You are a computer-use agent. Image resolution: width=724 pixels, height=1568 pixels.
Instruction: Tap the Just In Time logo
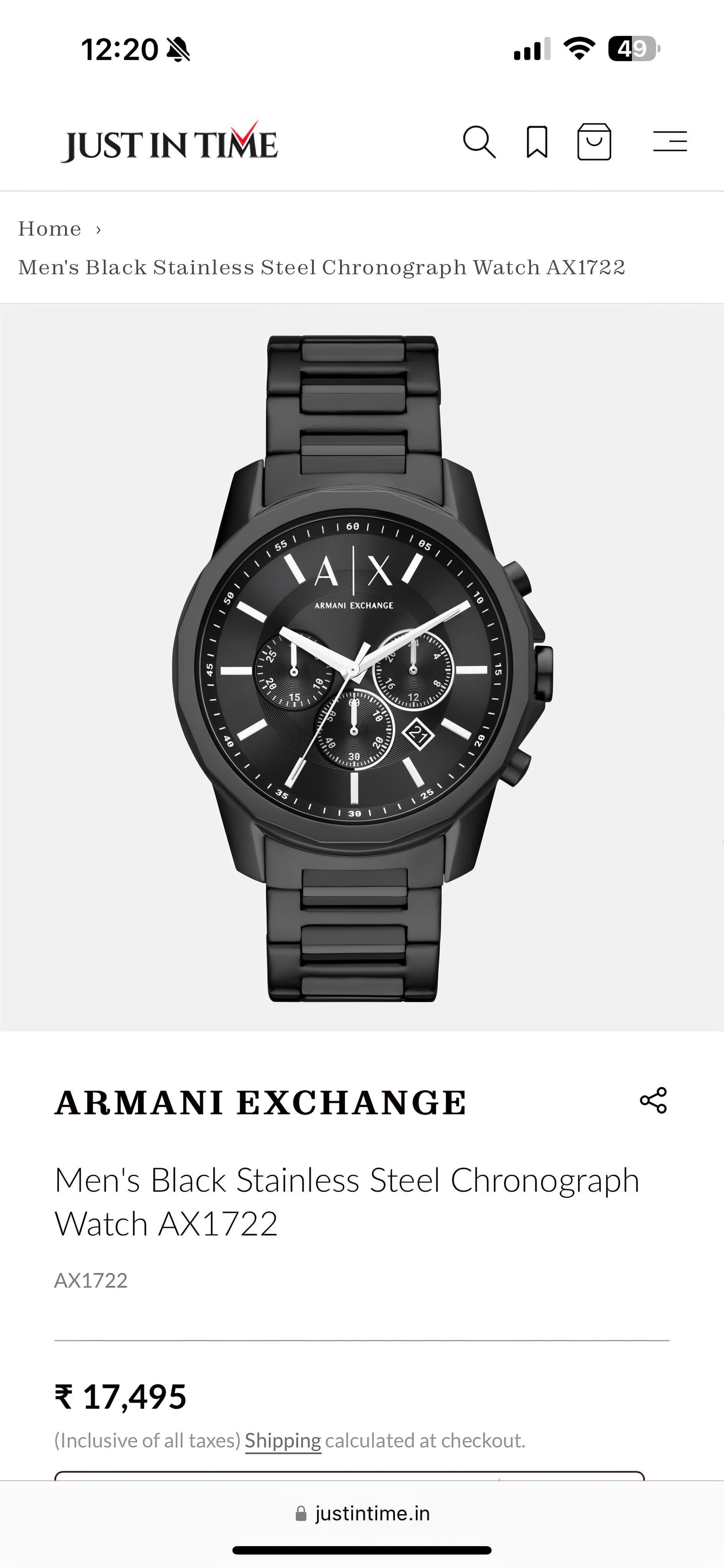point(169,143)
